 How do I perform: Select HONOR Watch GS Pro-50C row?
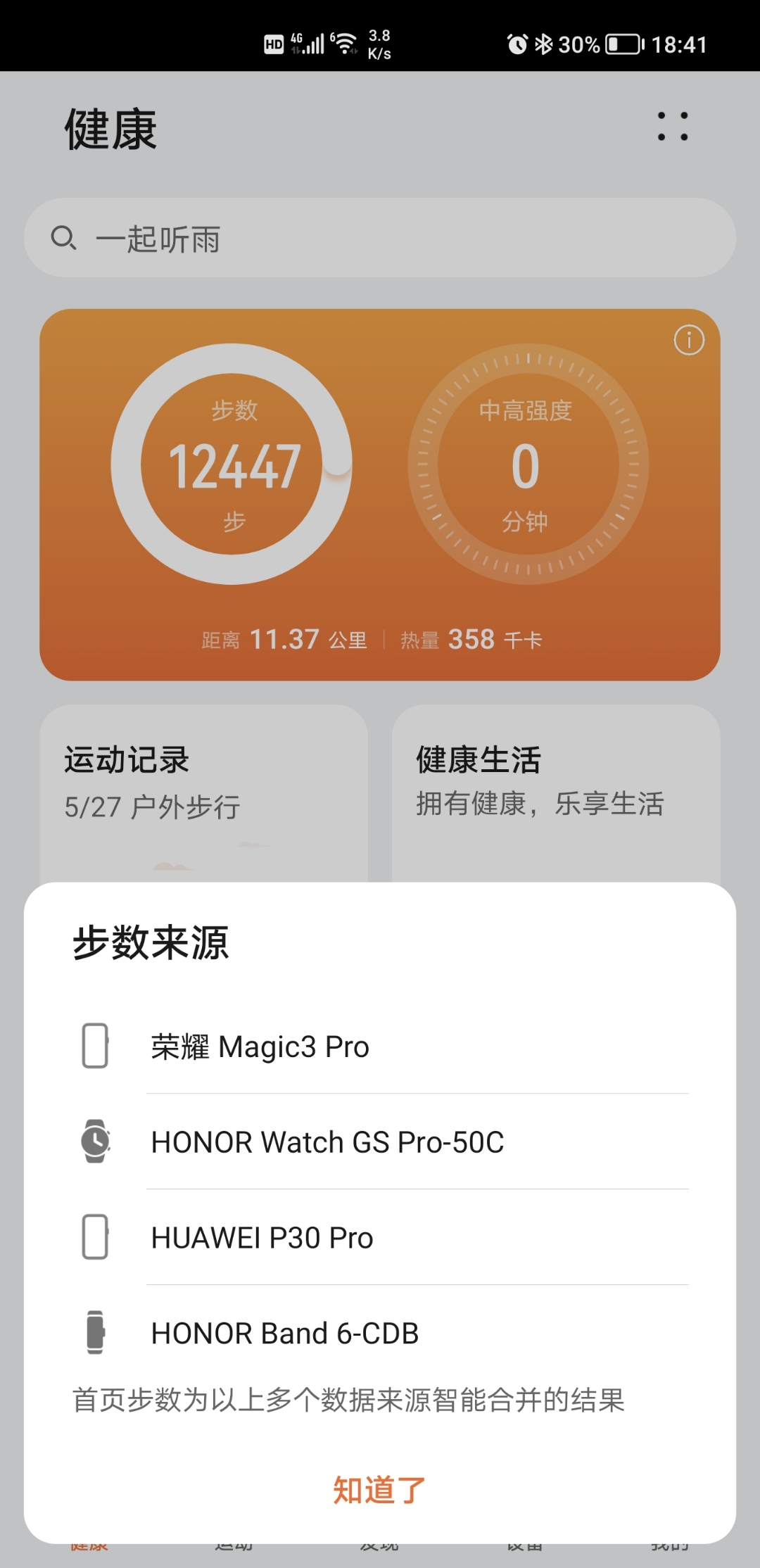(380, 1142)
